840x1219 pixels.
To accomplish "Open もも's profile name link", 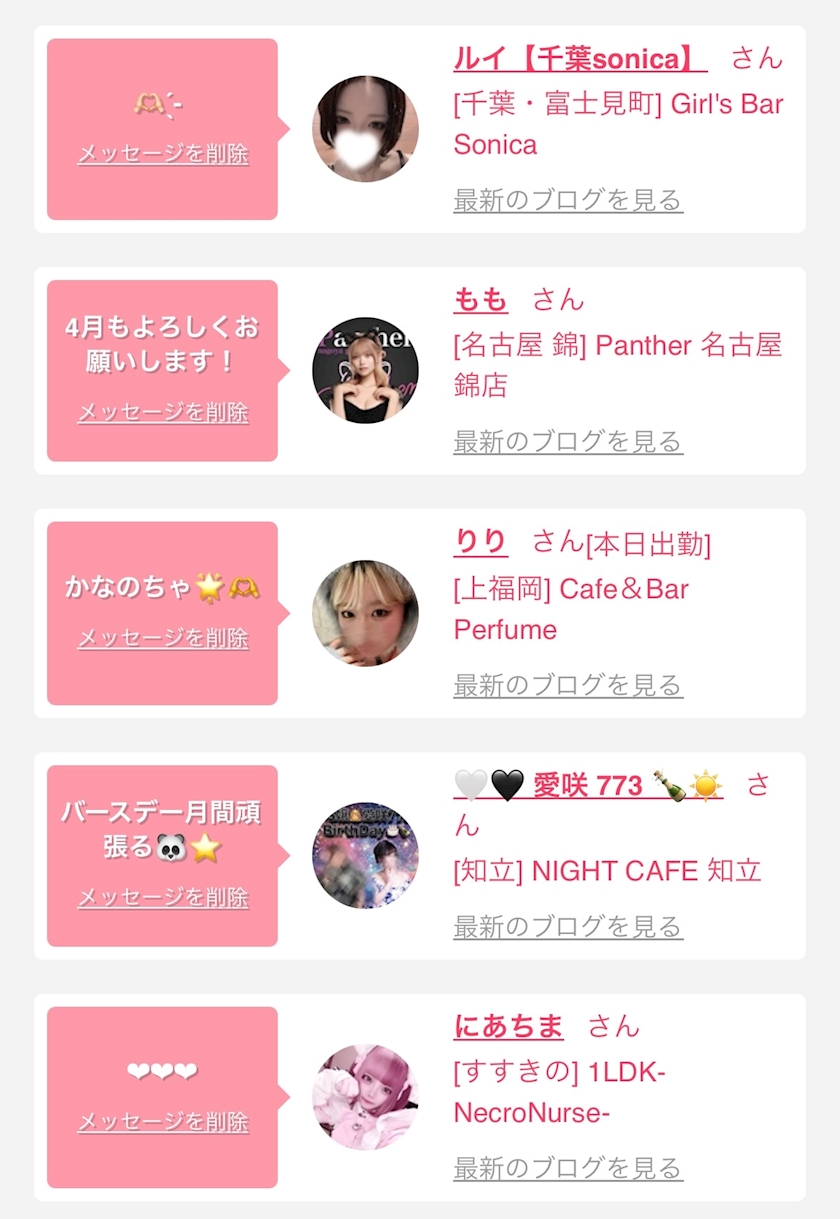I will coord(480,300).
